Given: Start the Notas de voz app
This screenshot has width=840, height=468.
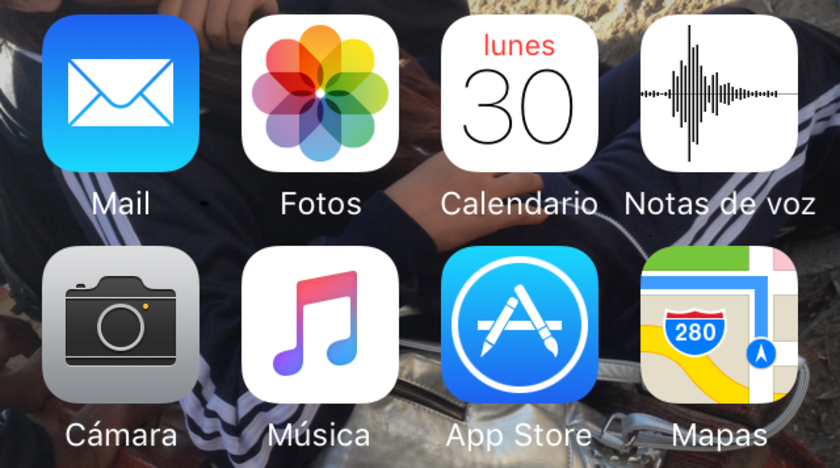Looking at the screenshot, I should [x=718, y=94].
